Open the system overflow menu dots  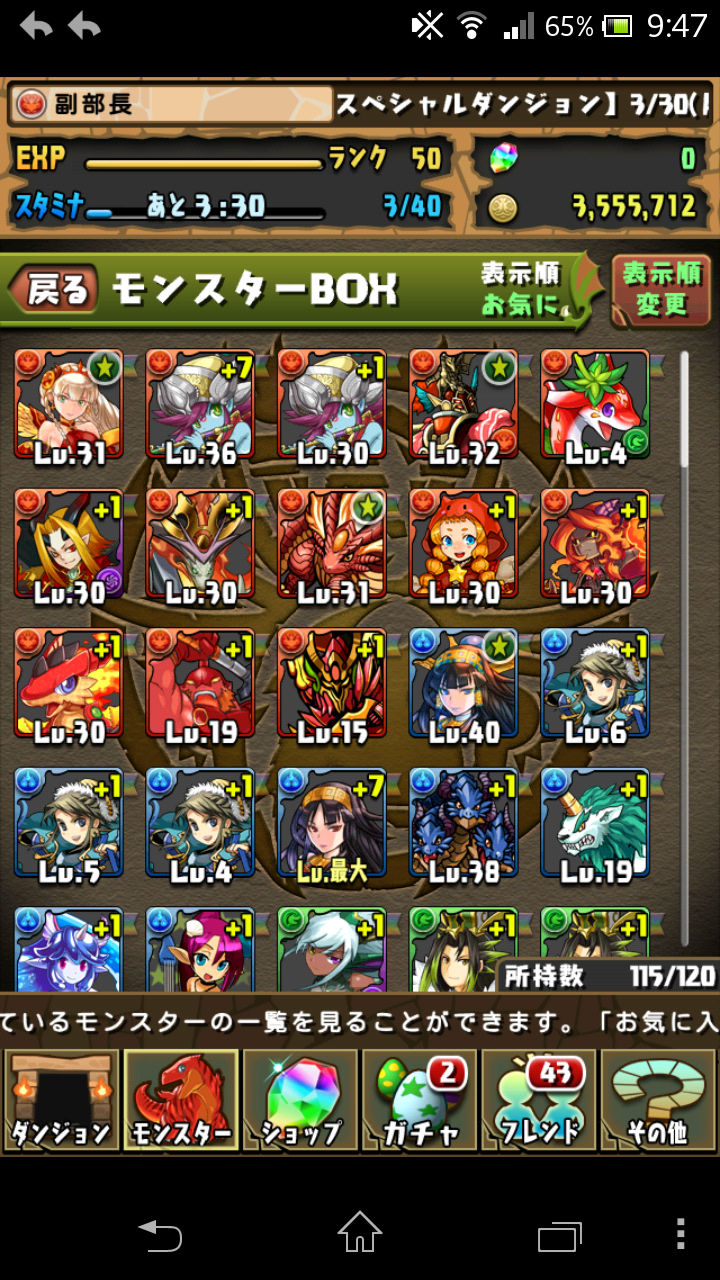(x=680, y=1234)
